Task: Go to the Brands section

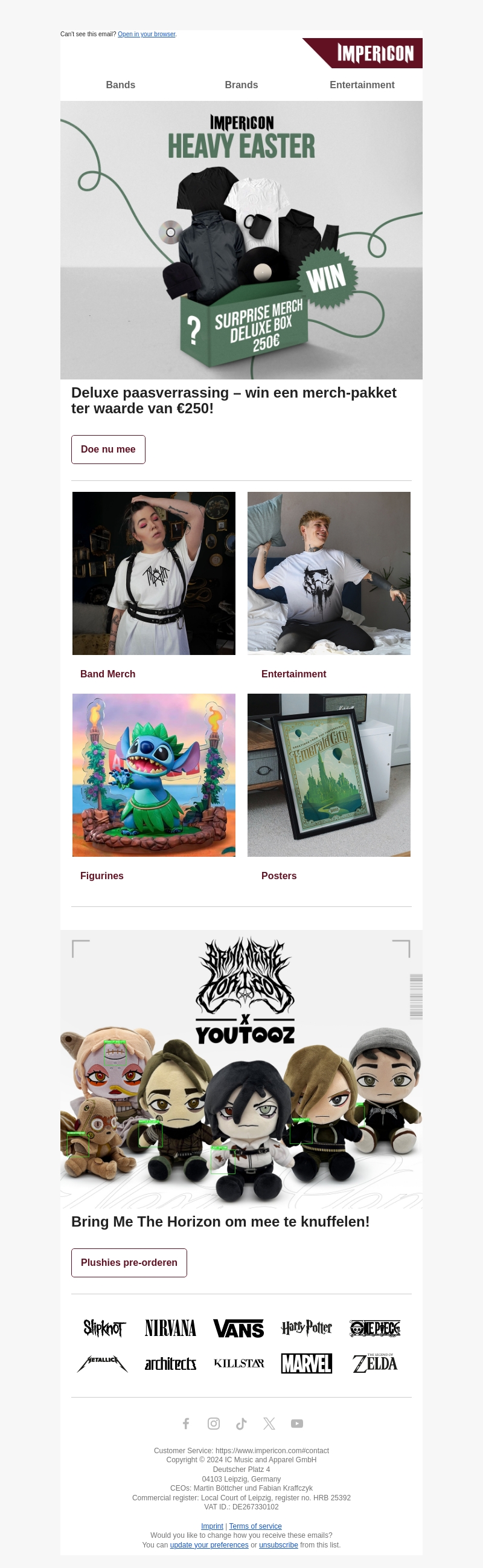Action: coord(241,85)
